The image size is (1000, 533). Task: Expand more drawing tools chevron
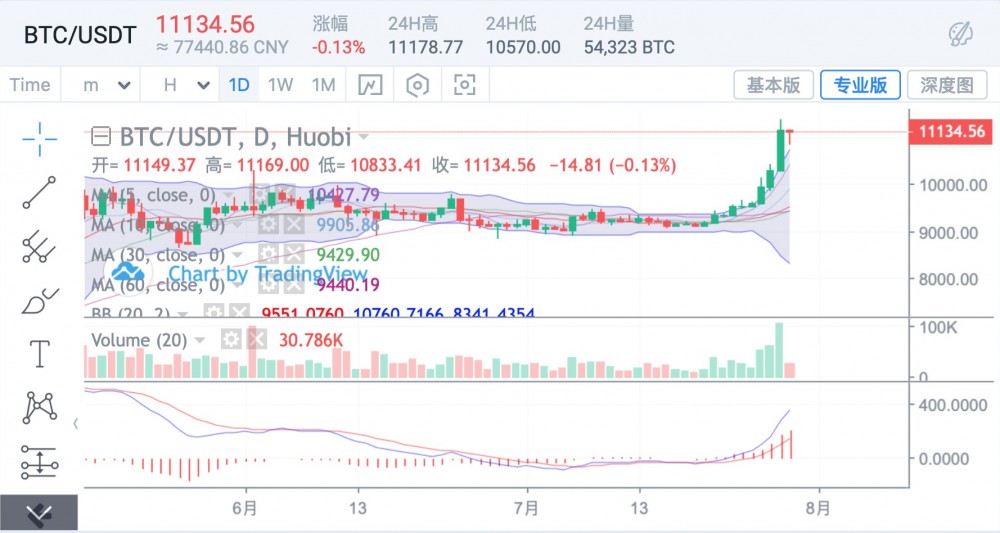pos(38,514)
